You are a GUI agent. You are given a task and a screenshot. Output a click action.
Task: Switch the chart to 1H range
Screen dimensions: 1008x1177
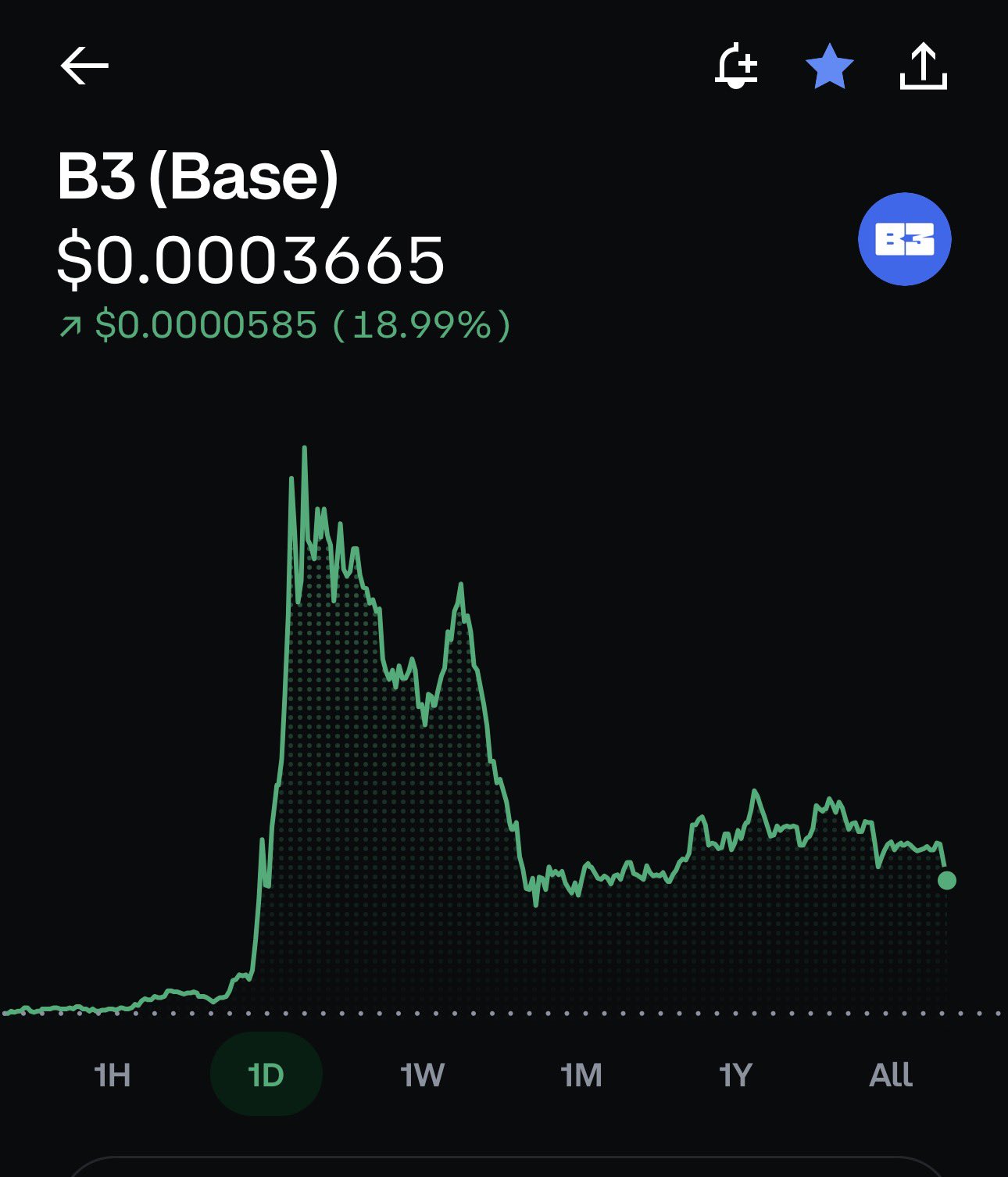pyautogui.click(x=113, y=1075)
